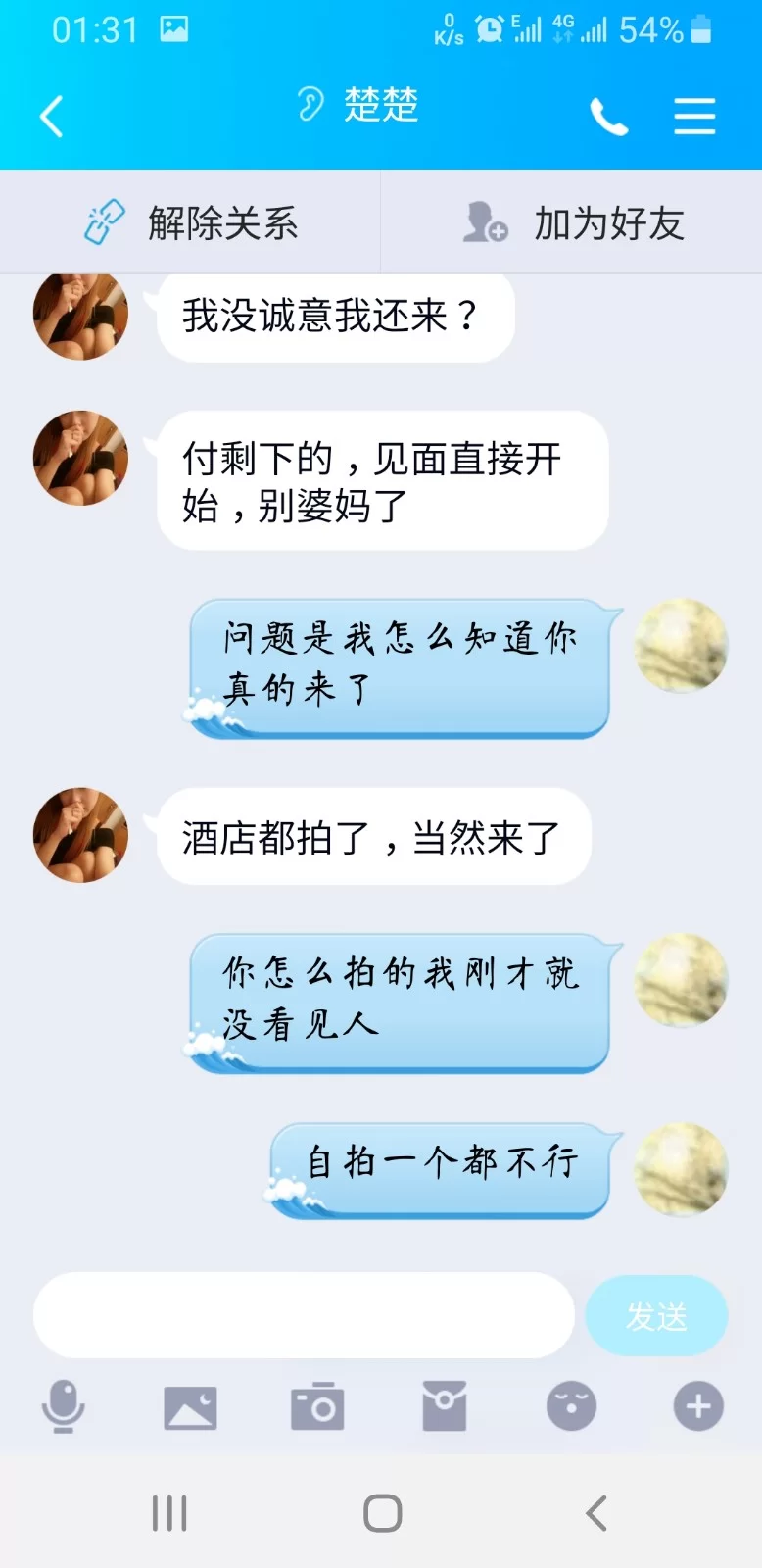Image resolution: width=762 pixels, height=1568 pixels.
Task: Start a voice call with 楚楚
Action: click(x=608, y=118)
